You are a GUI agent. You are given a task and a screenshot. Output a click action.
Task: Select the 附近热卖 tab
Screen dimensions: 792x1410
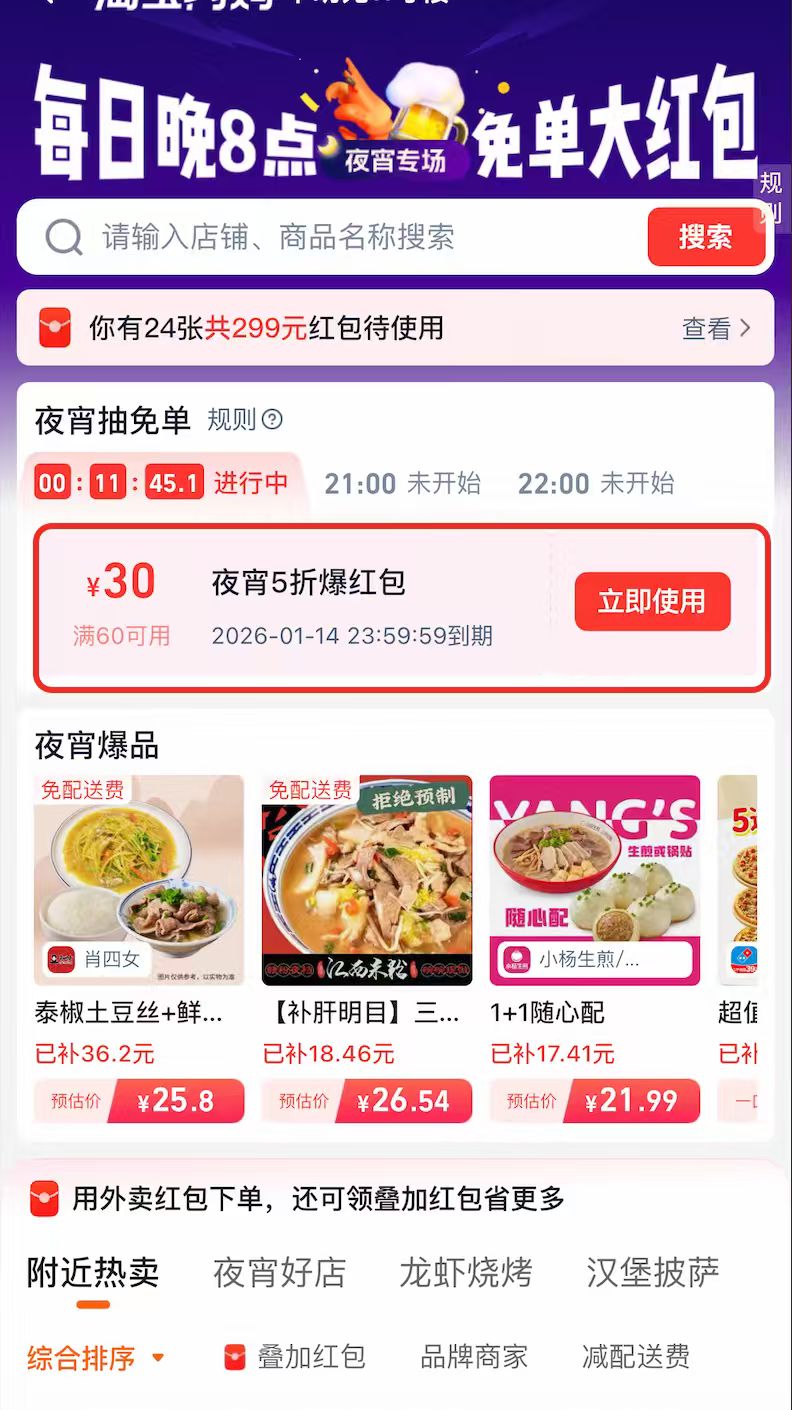click(x=93, y=1273)
